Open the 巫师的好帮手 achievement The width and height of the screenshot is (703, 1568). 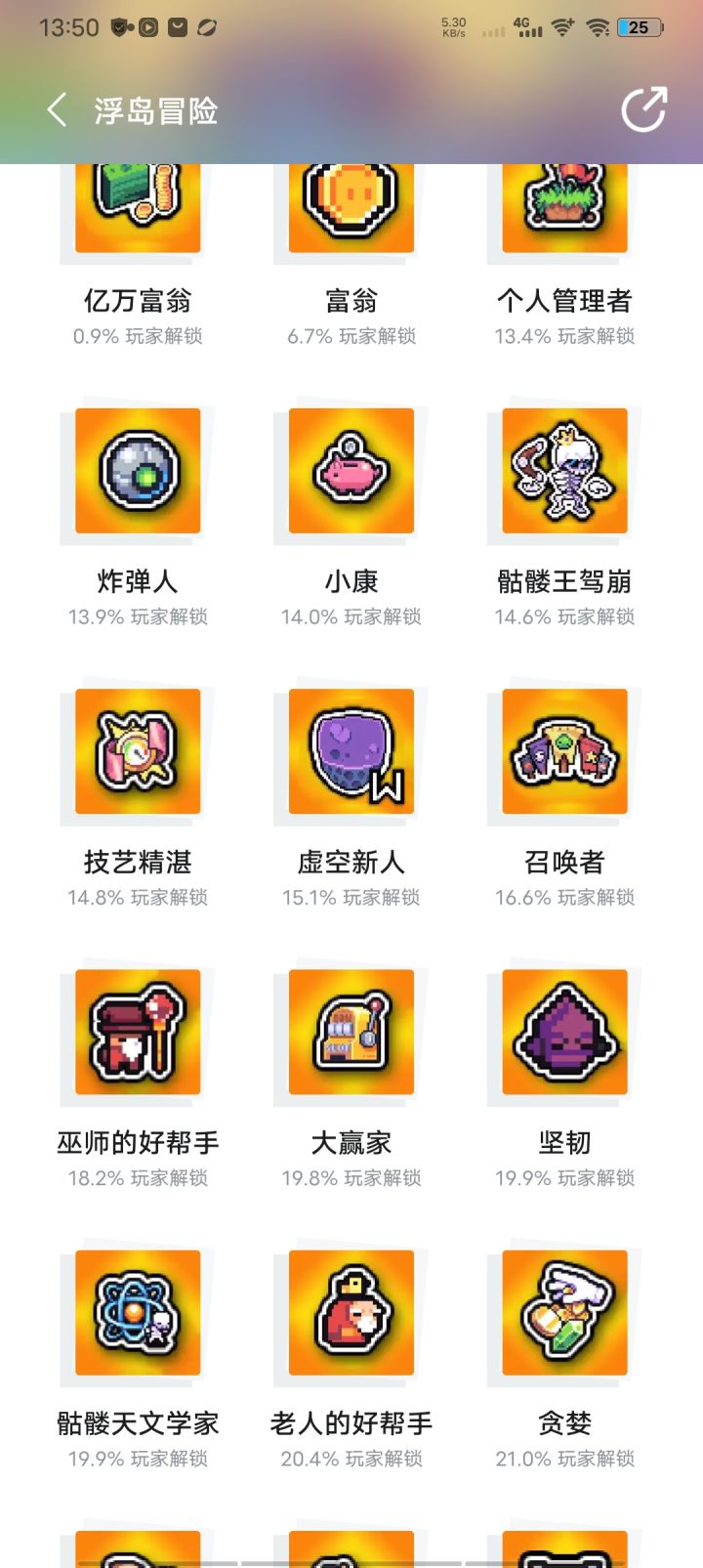(x=138, y=1032)
